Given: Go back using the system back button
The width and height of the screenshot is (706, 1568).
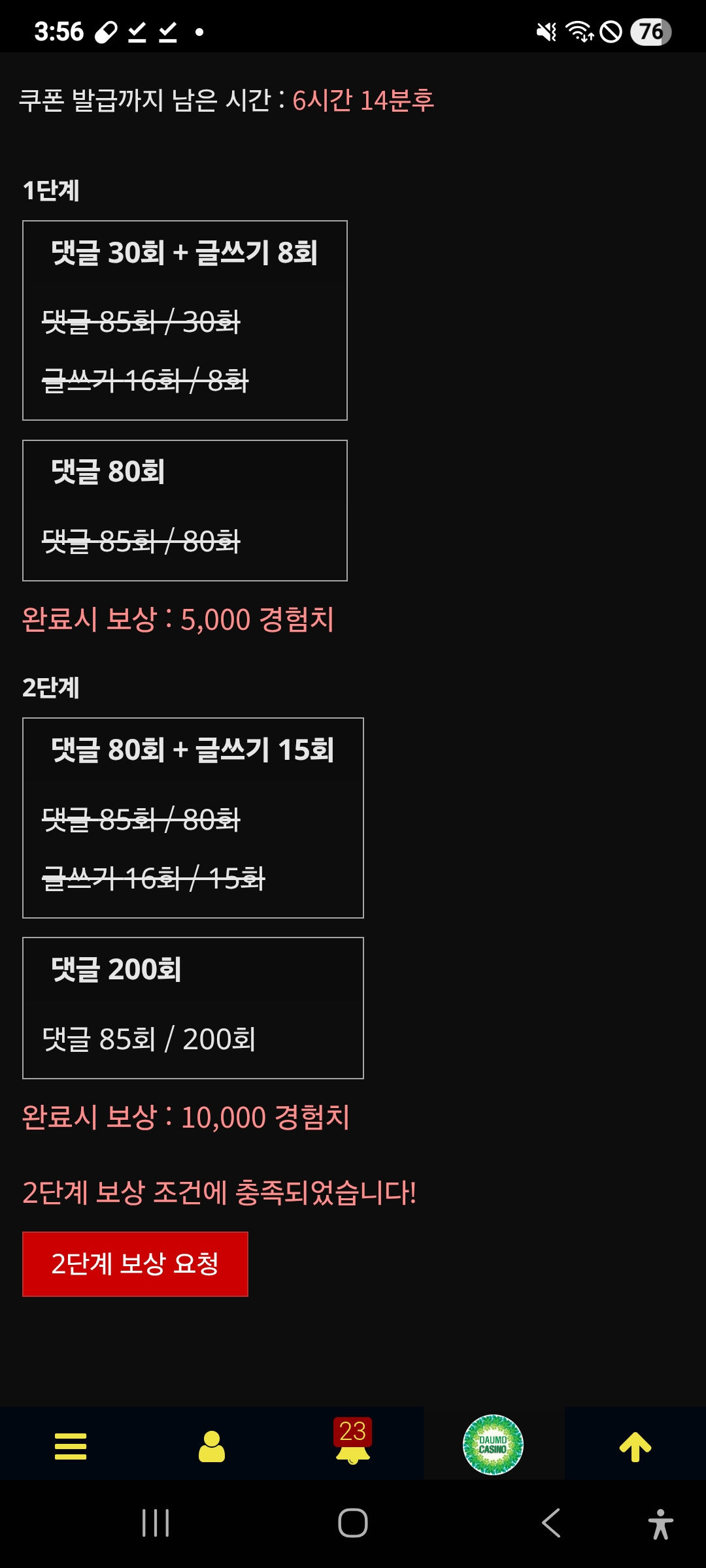Looking at the screenshot, I should tap(551, 1523).
